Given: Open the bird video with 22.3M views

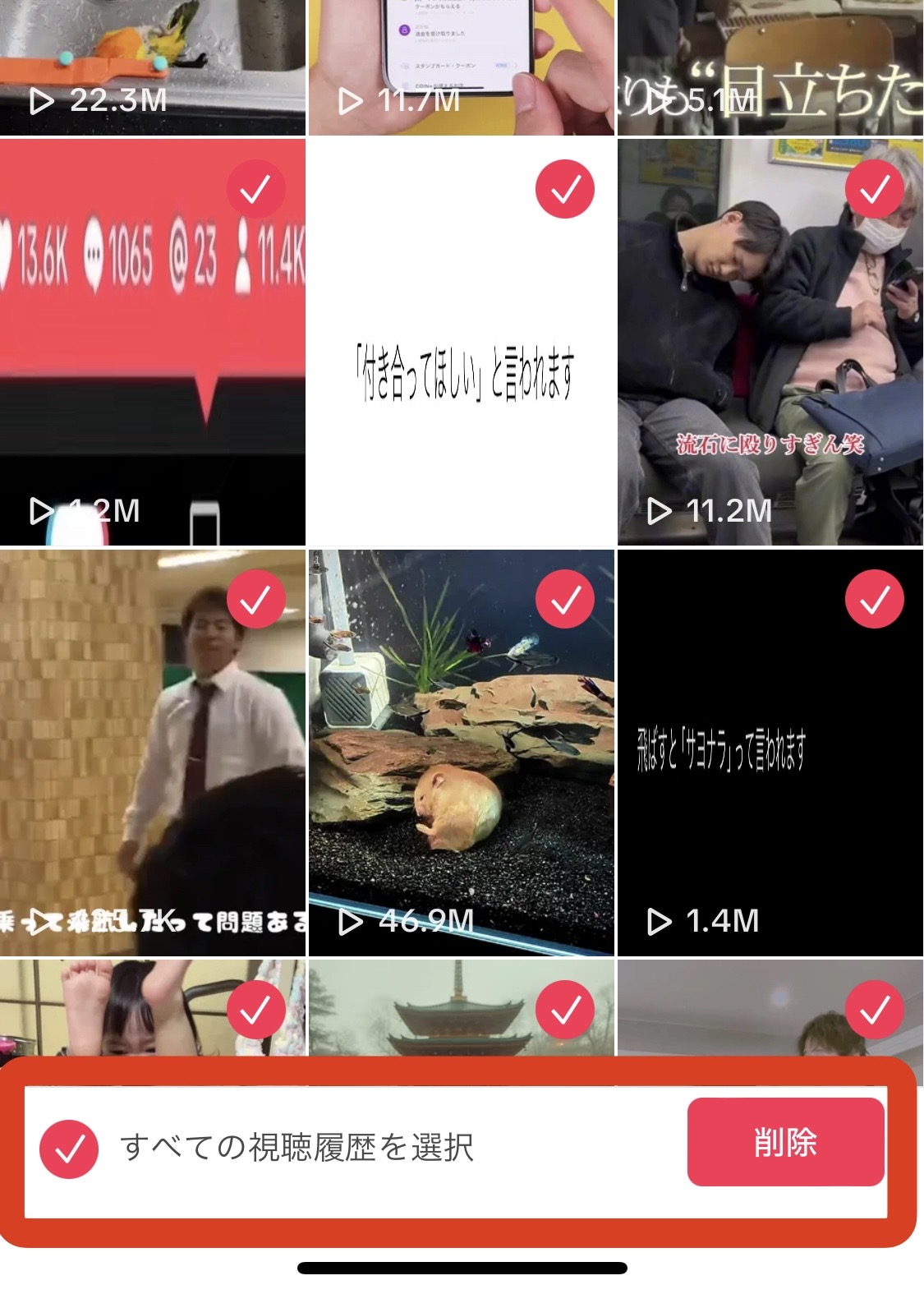Looking at the screenshot, I should click(x=152, y=58).
